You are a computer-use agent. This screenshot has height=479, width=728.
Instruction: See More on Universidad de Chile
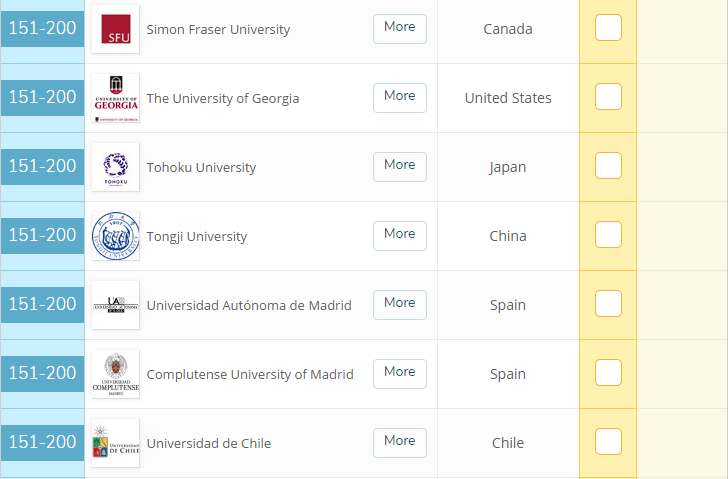tap(399, 442)
